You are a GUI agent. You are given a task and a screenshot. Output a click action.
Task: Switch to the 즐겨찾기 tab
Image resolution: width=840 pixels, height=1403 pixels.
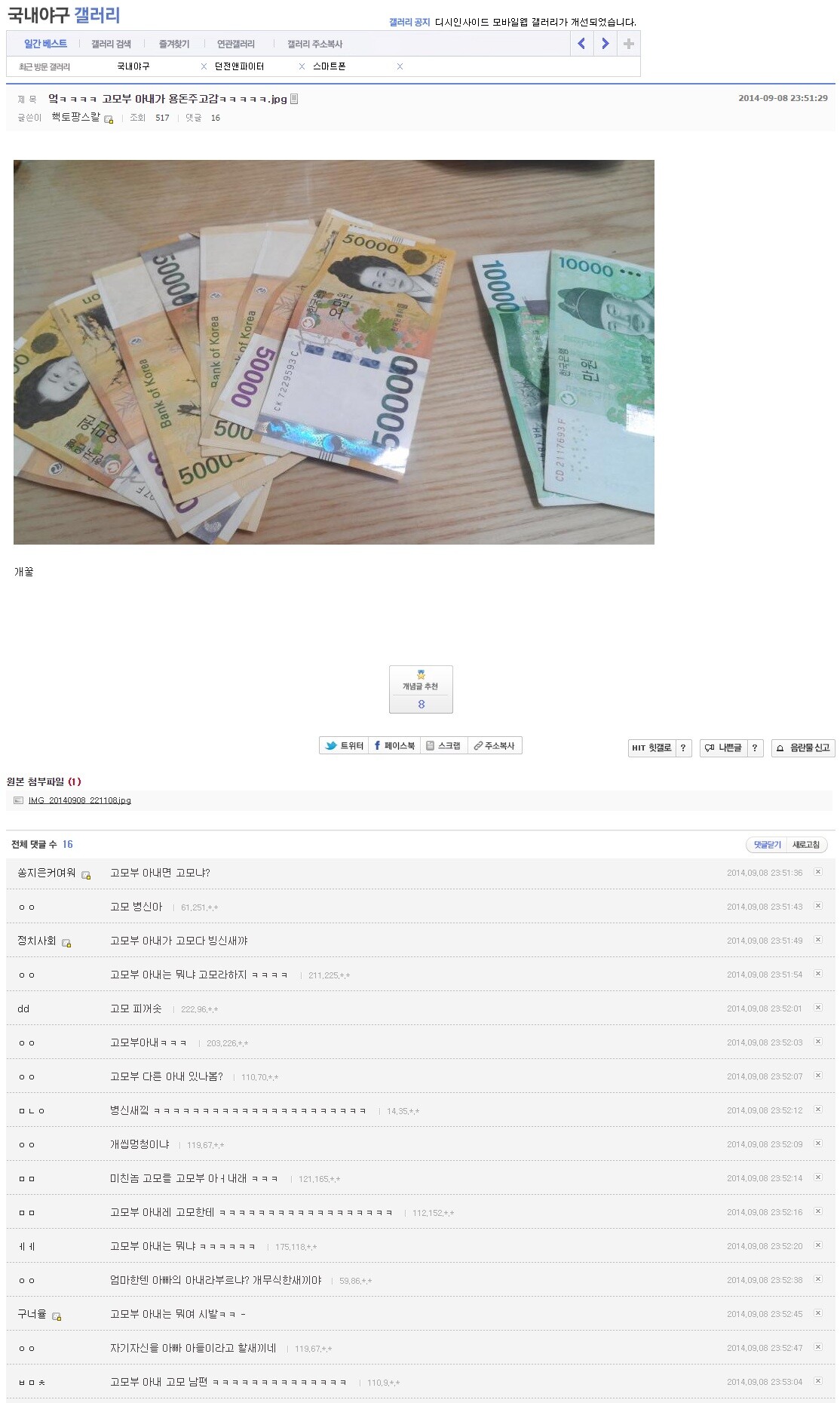[174, 44]
